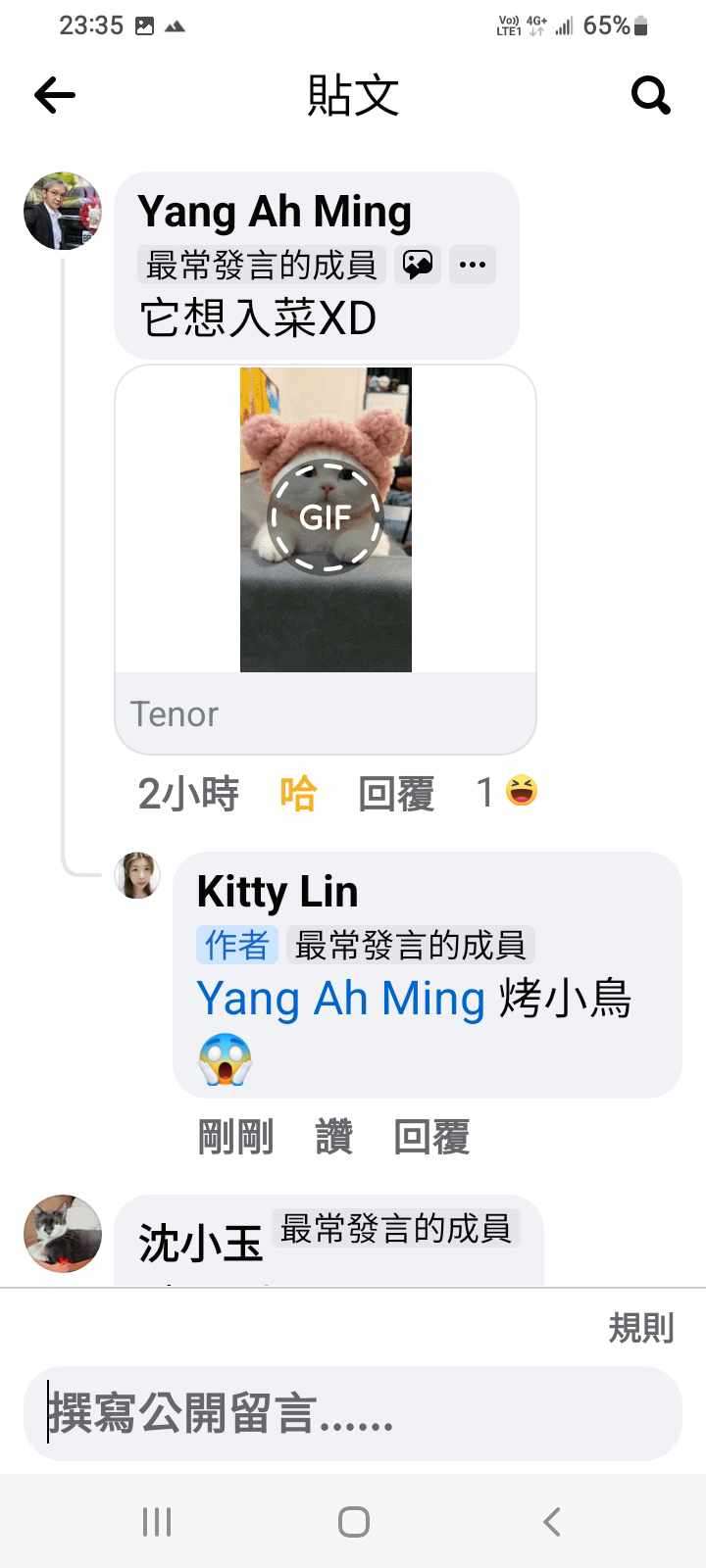
Task: Go back using the top arrow
Action: click(x=55, y=95)
